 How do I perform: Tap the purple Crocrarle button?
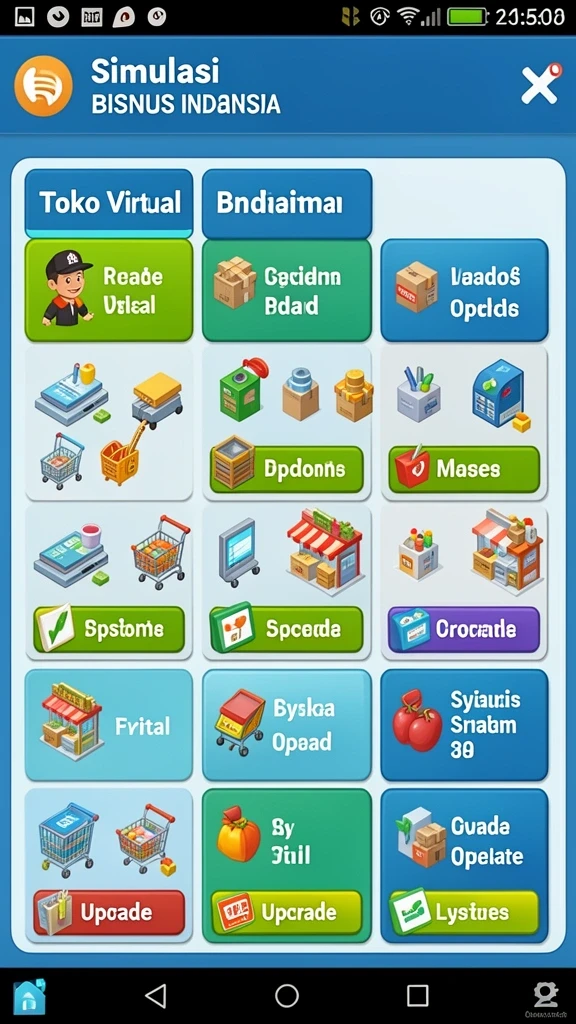[x=464, y=630]
